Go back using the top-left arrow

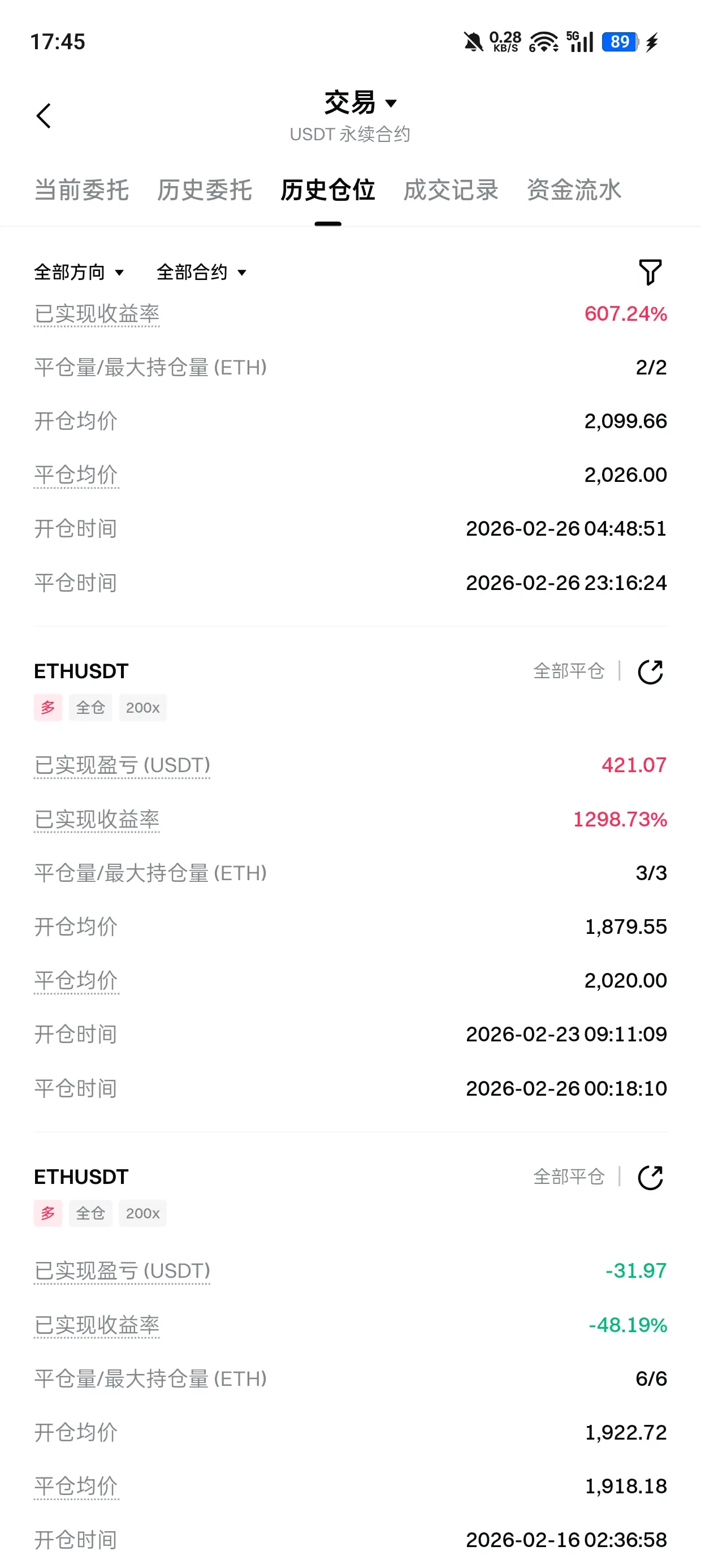tap(44, 115)
